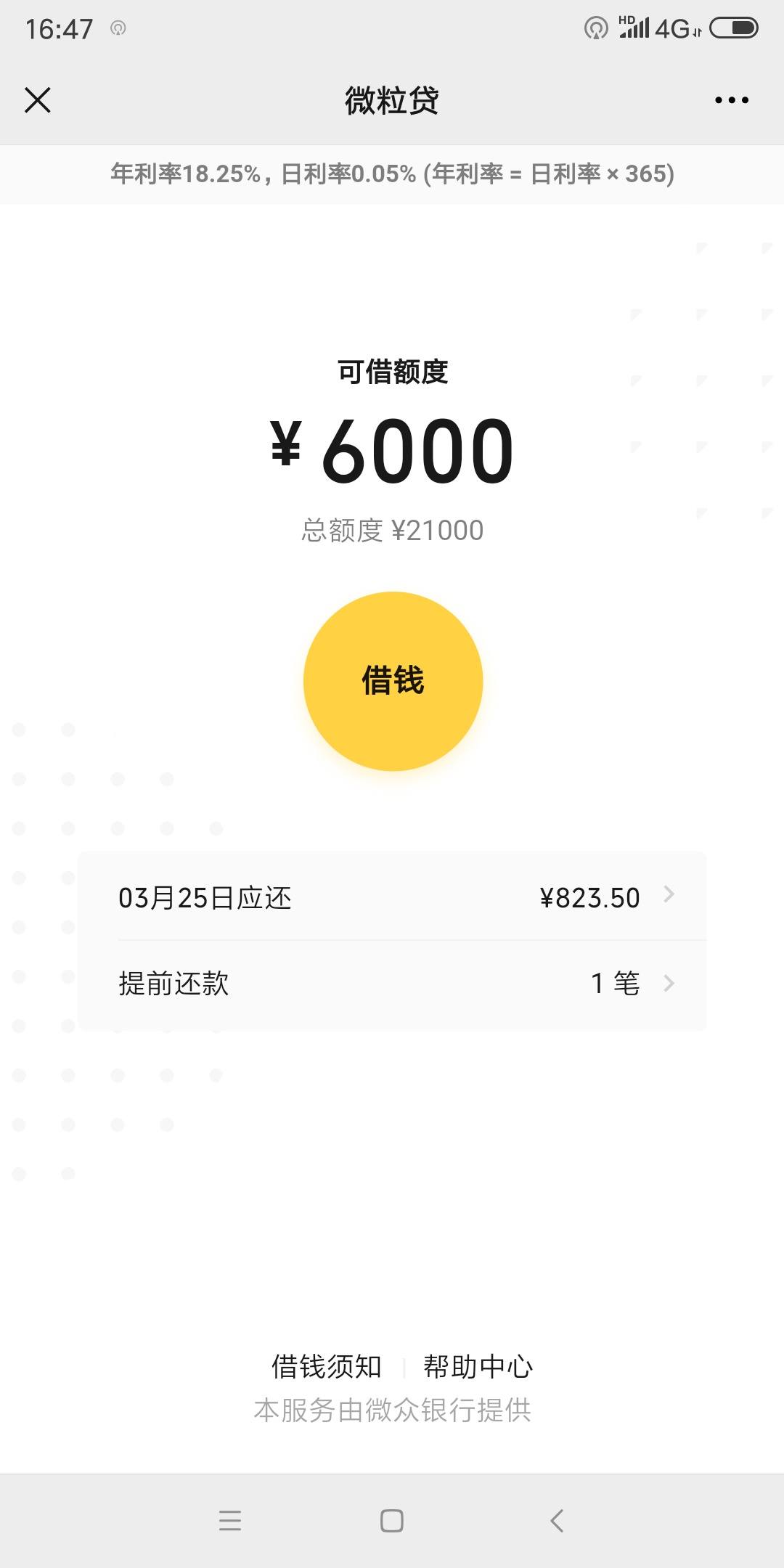Viewport: 784px width, 1568px height.
Task: Tap the ¥6000 available credit amount
Action: pos(392,450)
